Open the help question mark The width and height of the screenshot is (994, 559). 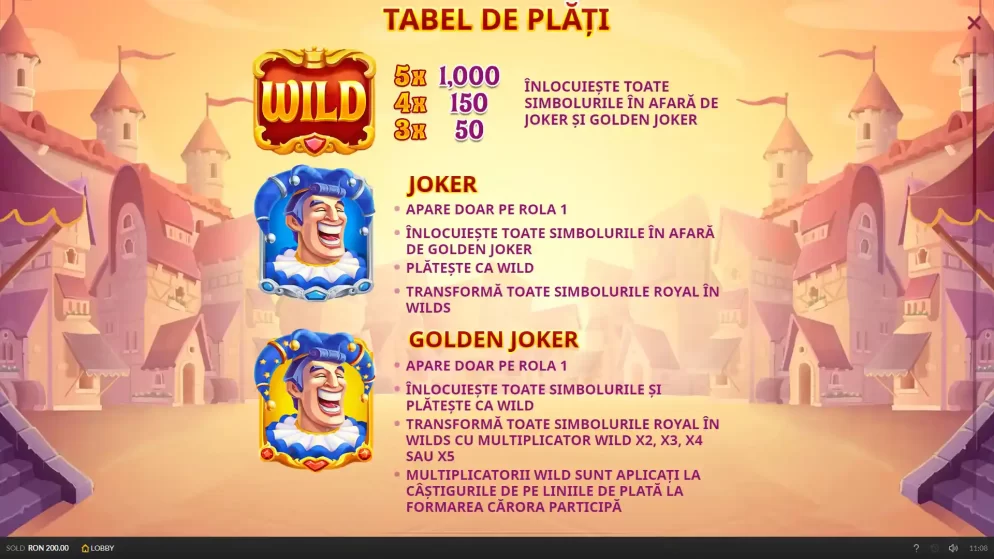click(915, 548)
